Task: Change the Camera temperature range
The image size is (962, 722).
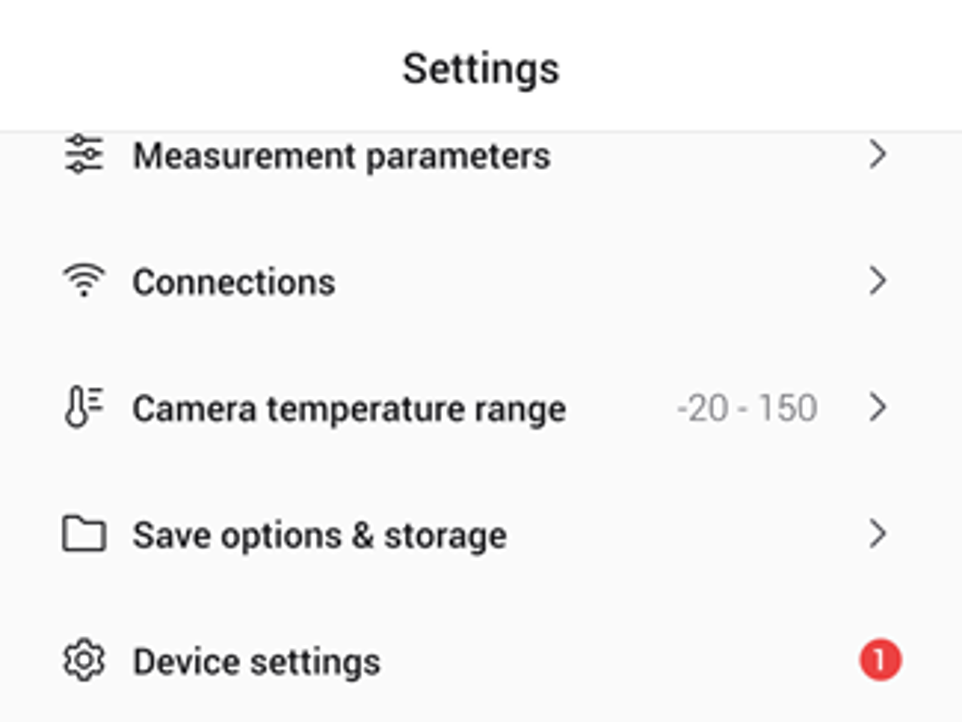Action: tap(349, 409)
